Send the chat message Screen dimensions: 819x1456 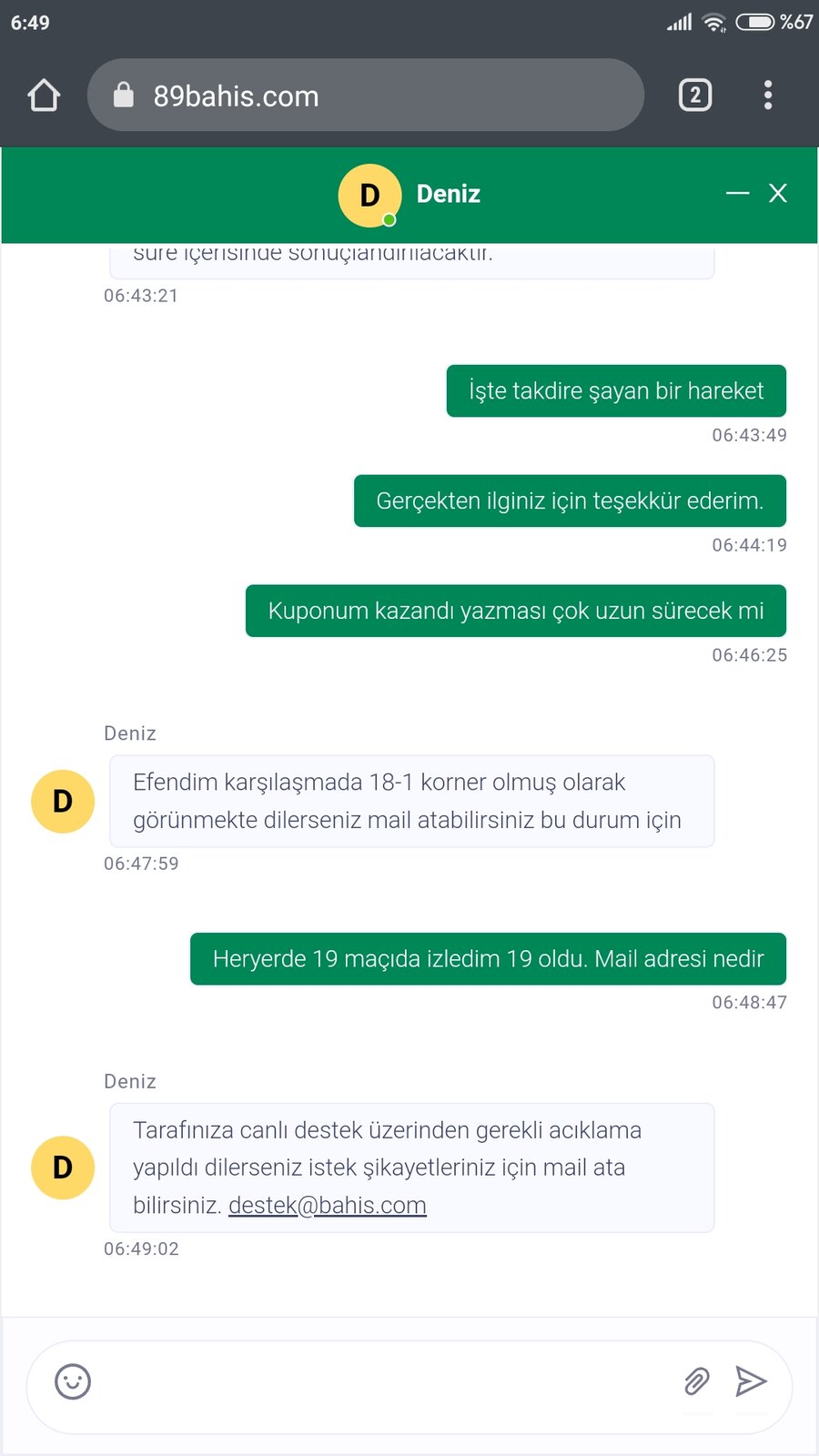[x=751, y=1381]
